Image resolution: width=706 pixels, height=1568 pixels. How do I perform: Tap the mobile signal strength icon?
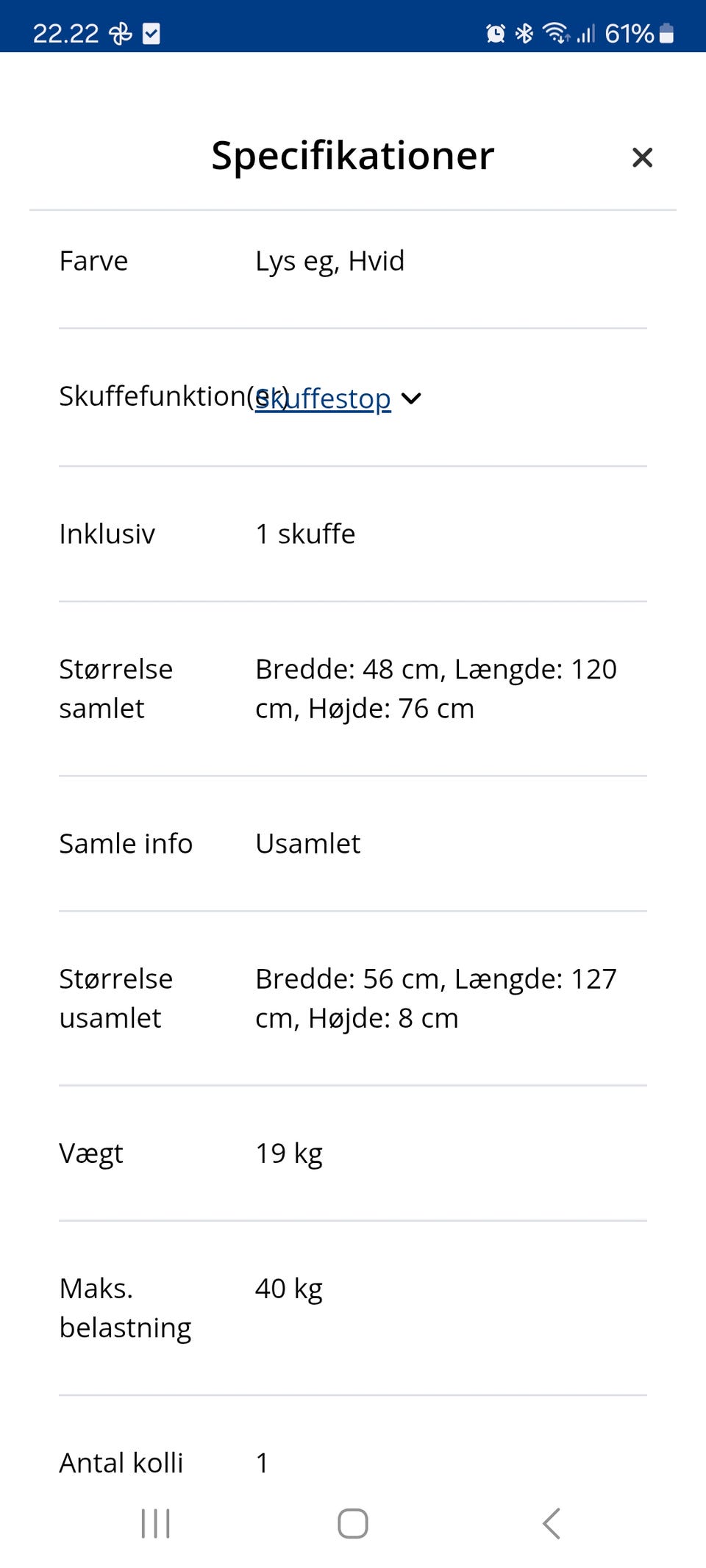[588, 32]
